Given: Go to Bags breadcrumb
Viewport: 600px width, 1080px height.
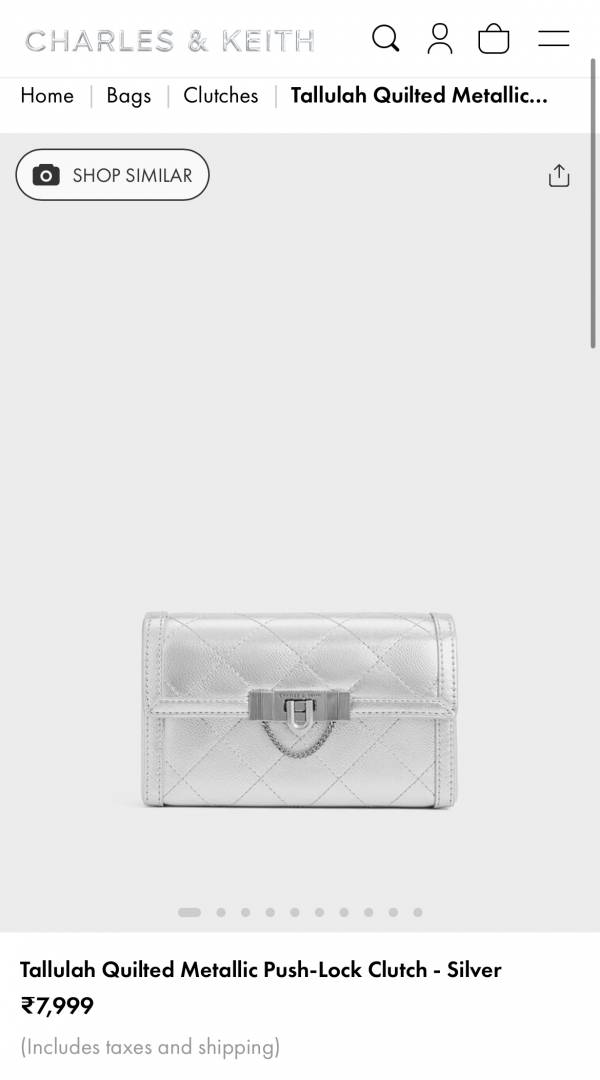Looking at the screenshot, I should 129,96.
